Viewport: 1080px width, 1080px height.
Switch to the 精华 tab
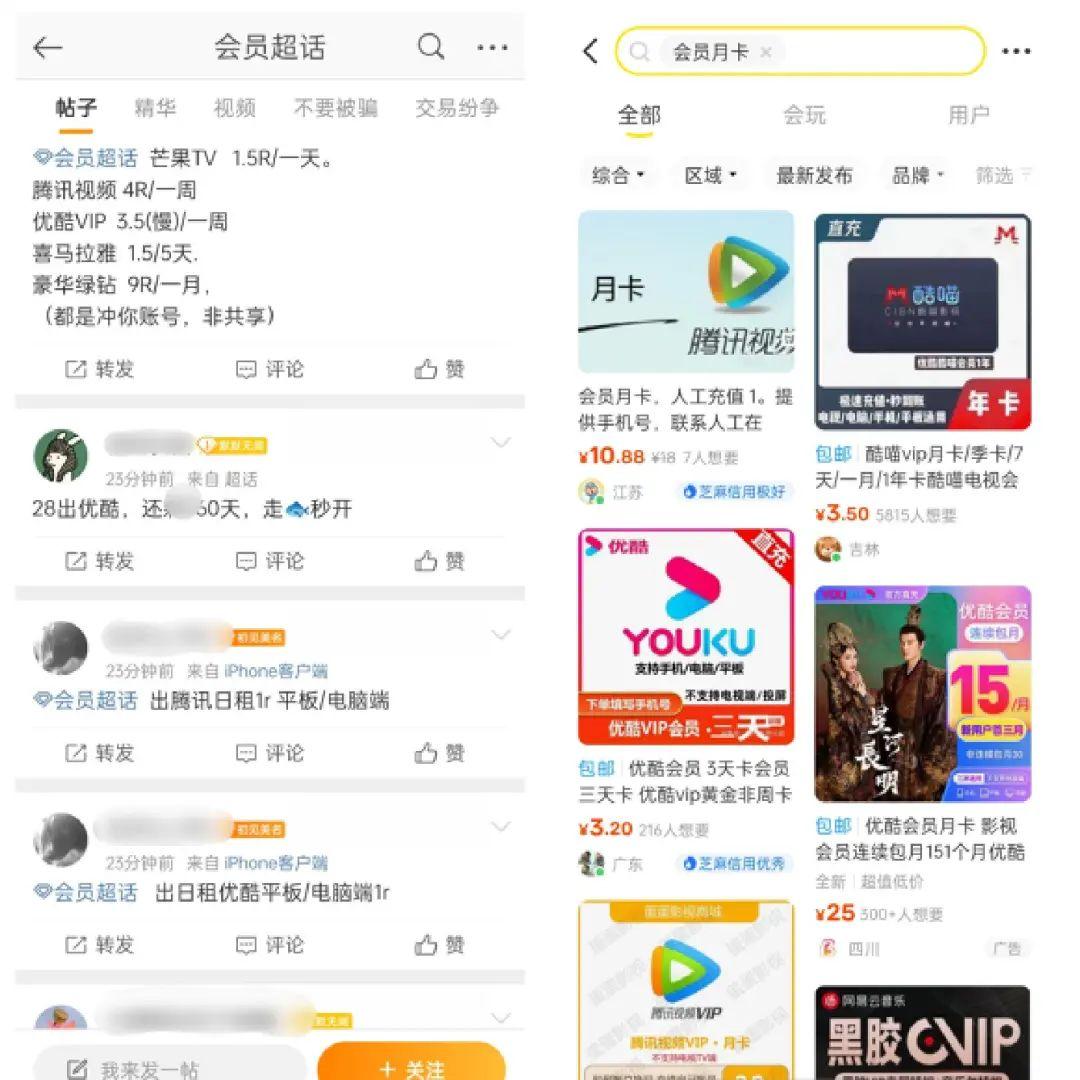(155, 108)
